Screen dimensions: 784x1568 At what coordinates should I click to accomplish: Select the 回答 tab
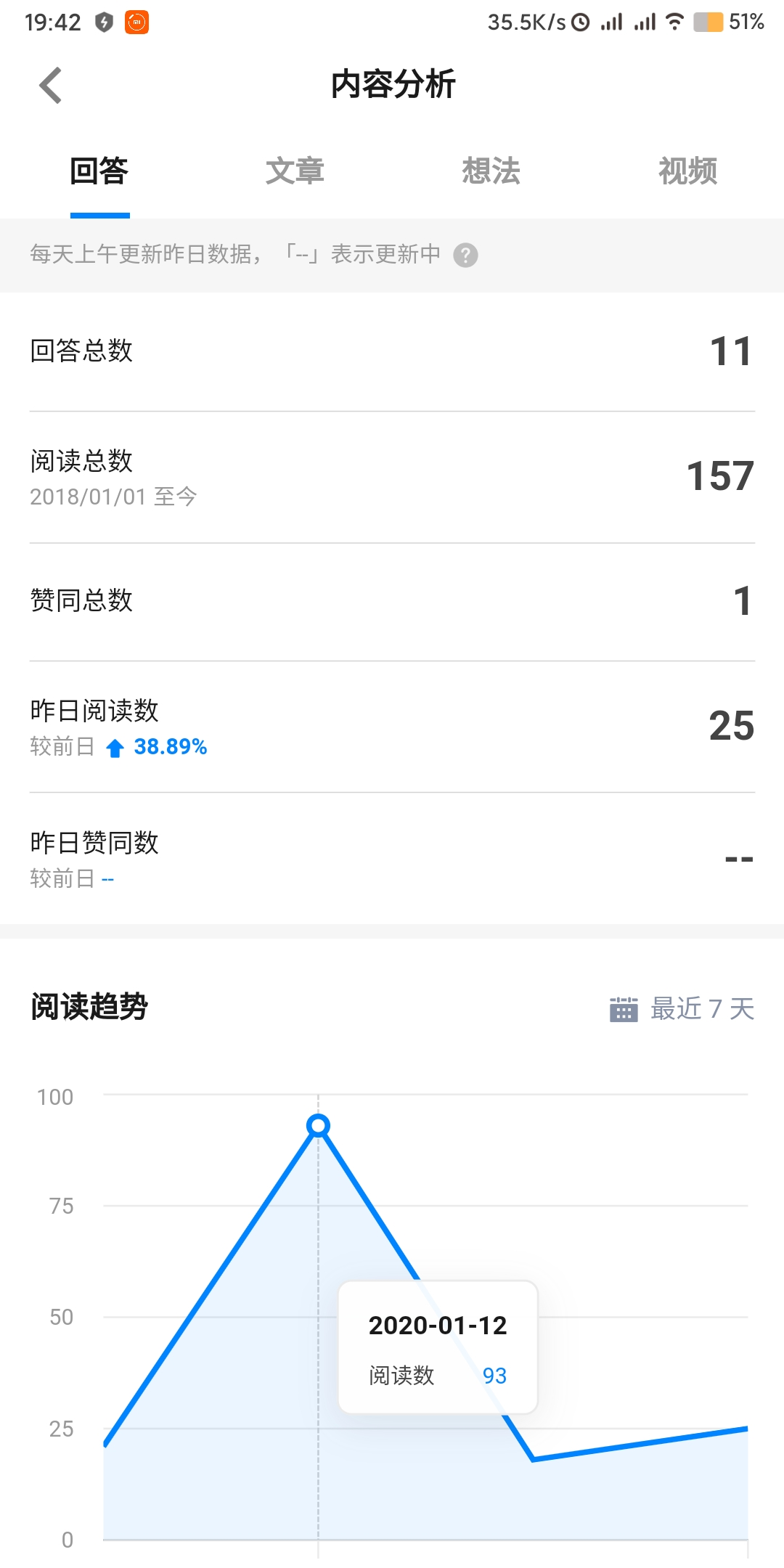pos(99,171)
